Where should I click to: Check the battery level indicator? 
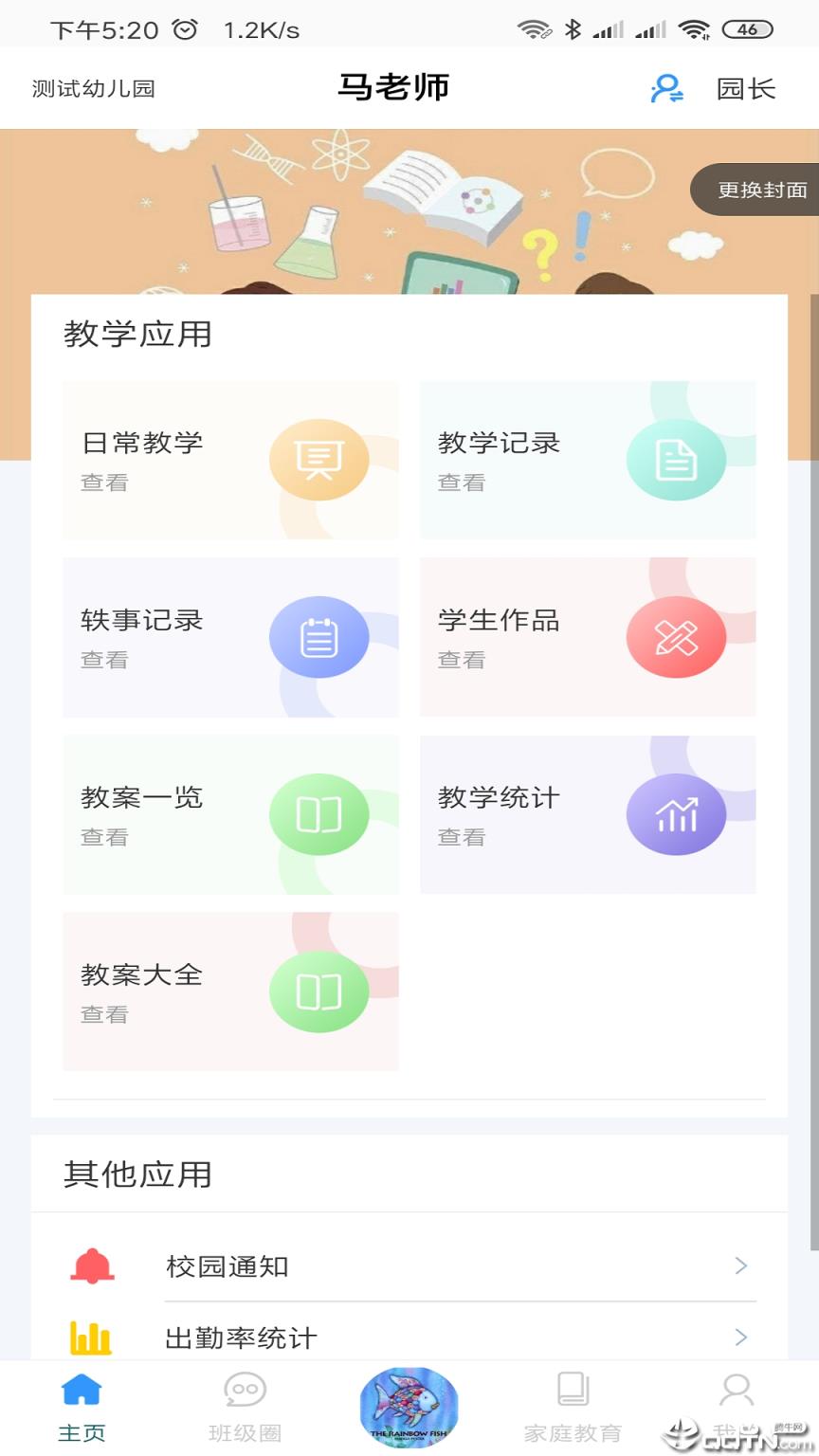tap(747, 29)
